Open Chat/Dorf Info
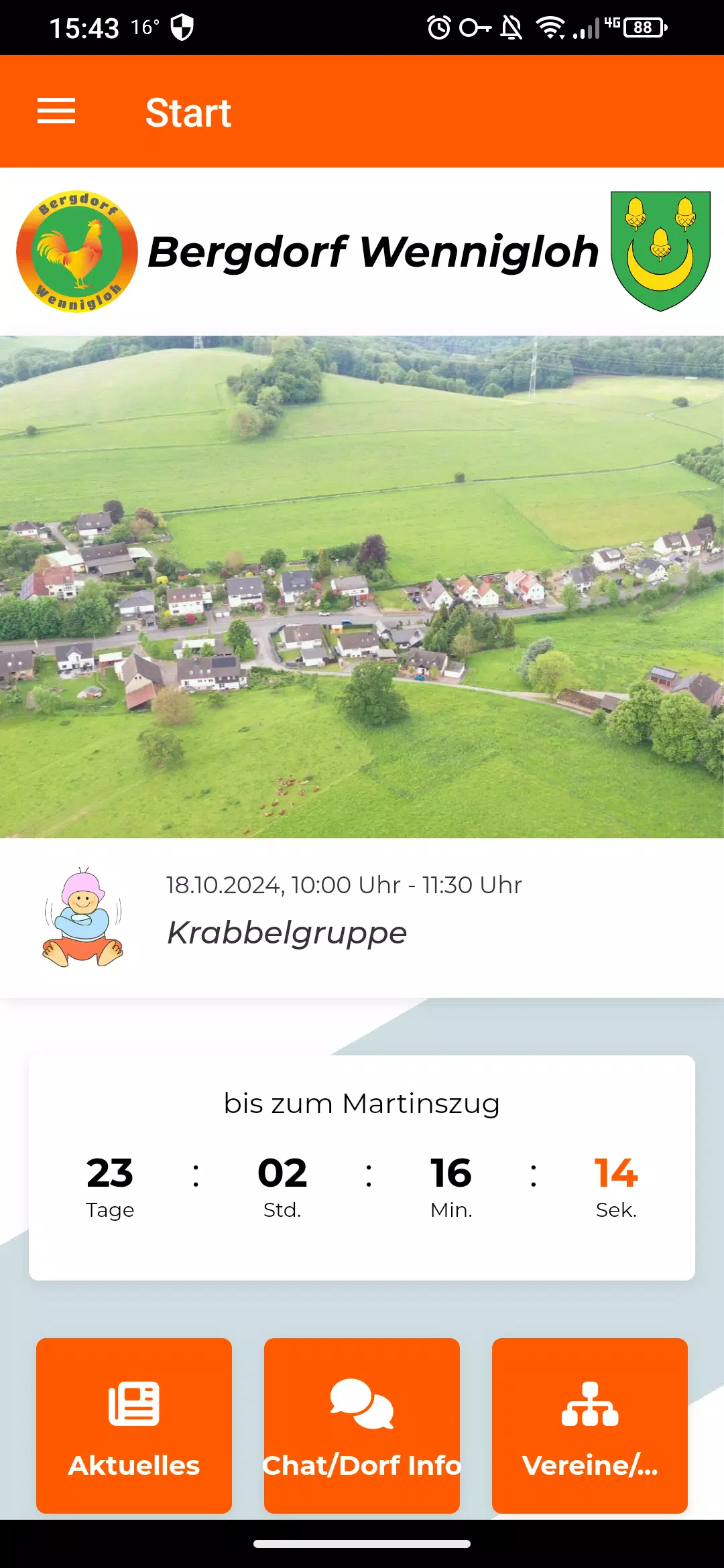Screen dimensions: 724x1568 (362, 1425)
